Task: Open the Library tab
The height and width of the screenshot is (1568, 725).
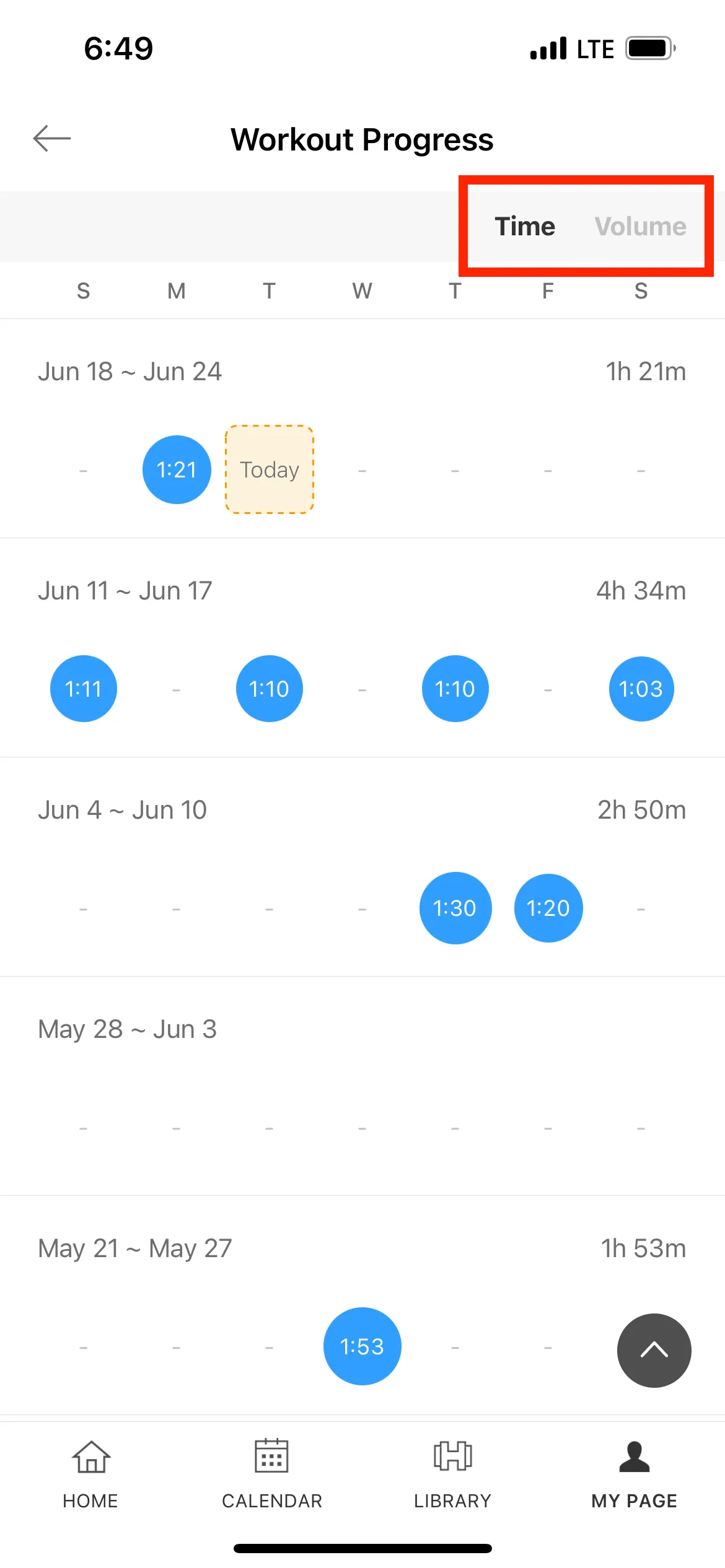Action: [453, 1474]
